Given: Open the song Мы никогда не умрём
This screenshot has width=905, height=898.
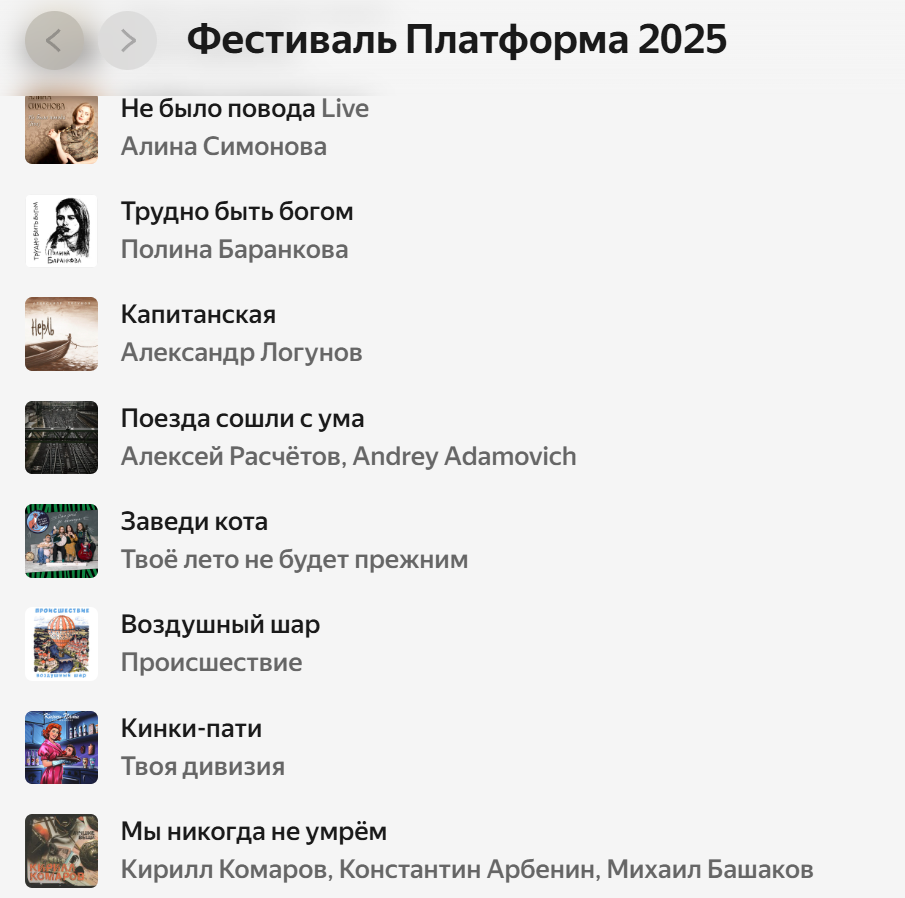Looking at the screenshot, I should [x=253, y=832].
